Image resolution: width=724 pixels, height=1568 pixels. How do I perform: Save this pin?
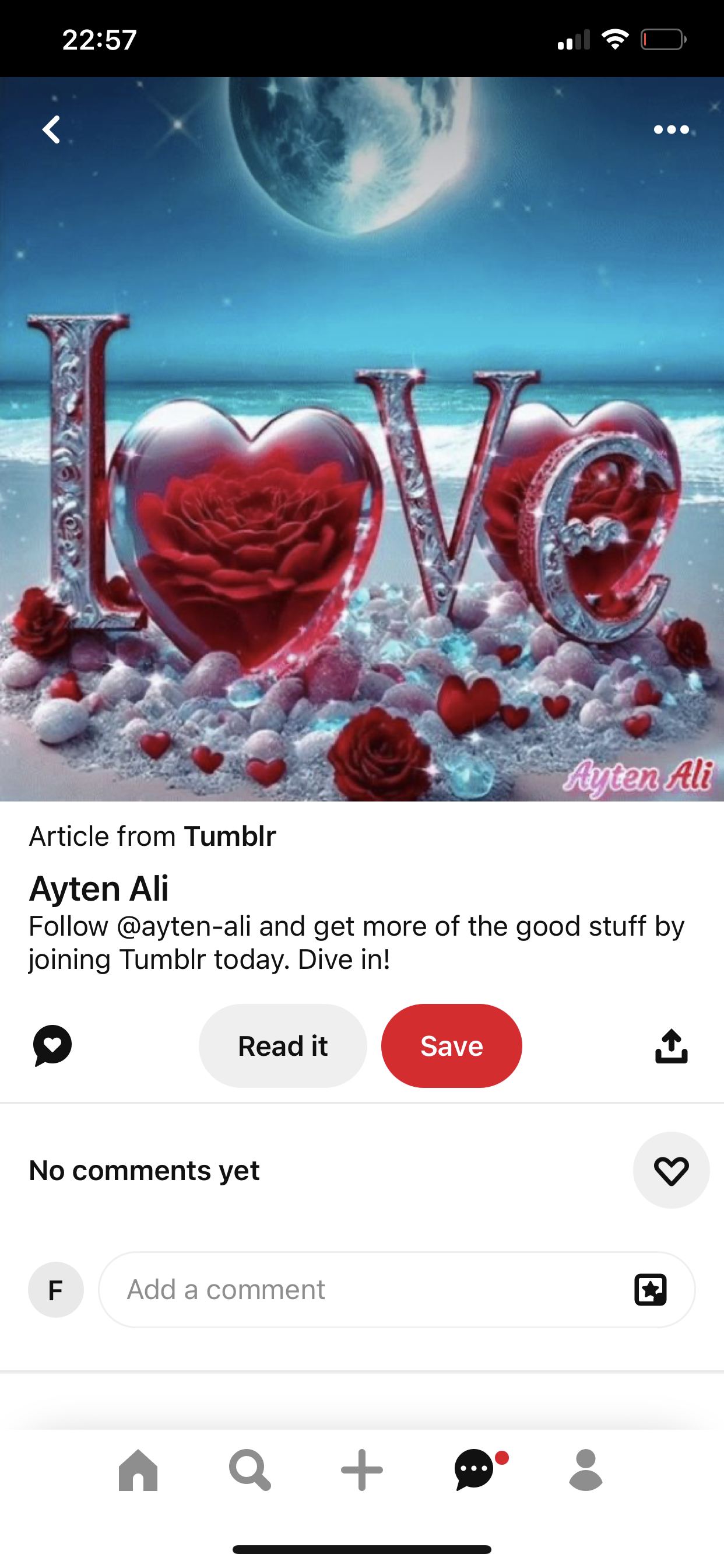point(451,1046)
